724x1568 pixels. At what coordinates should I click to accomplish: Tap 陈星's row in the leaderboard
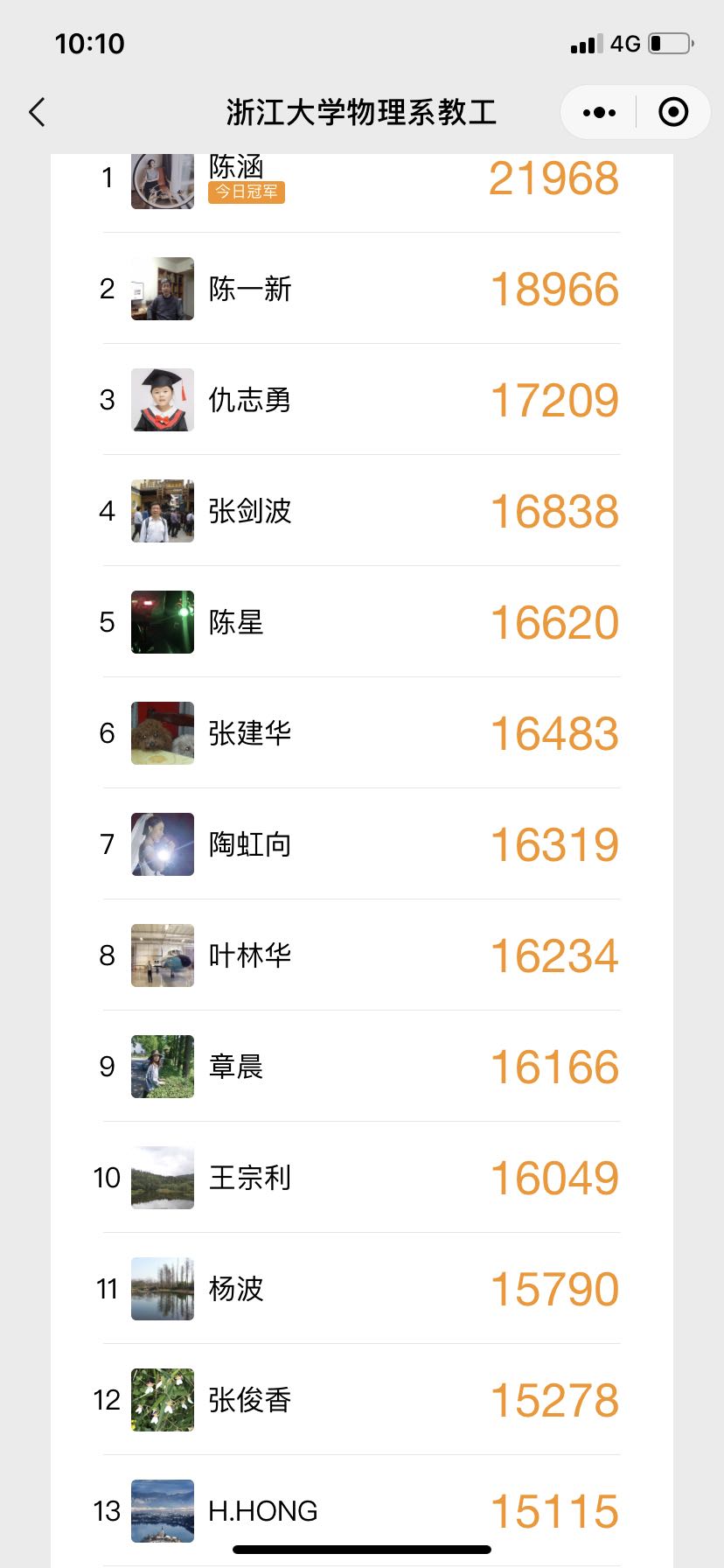click(361, 622)
